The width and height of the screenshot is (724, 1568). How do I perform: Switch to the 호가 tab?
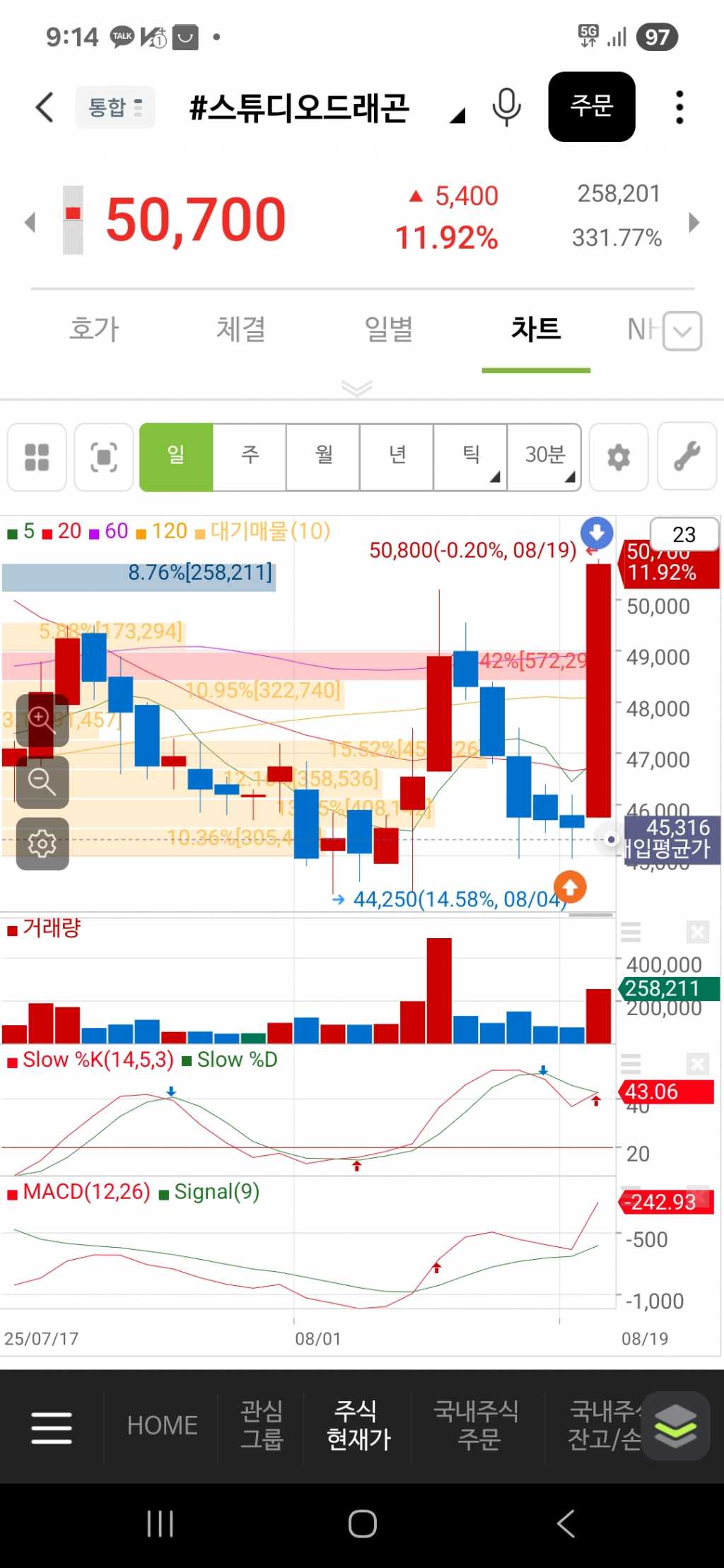(x=94, y=329)
